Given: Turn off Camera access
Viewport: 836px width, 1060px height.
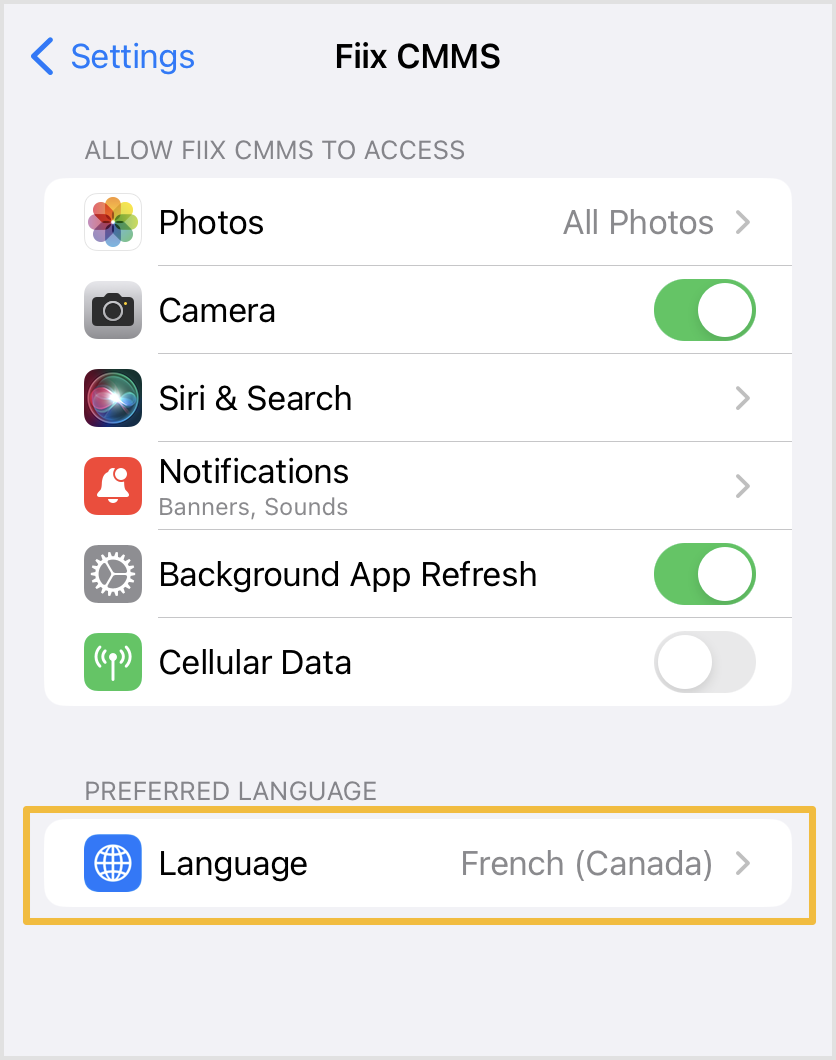Looking at the screenshot, I should (704, 310).
